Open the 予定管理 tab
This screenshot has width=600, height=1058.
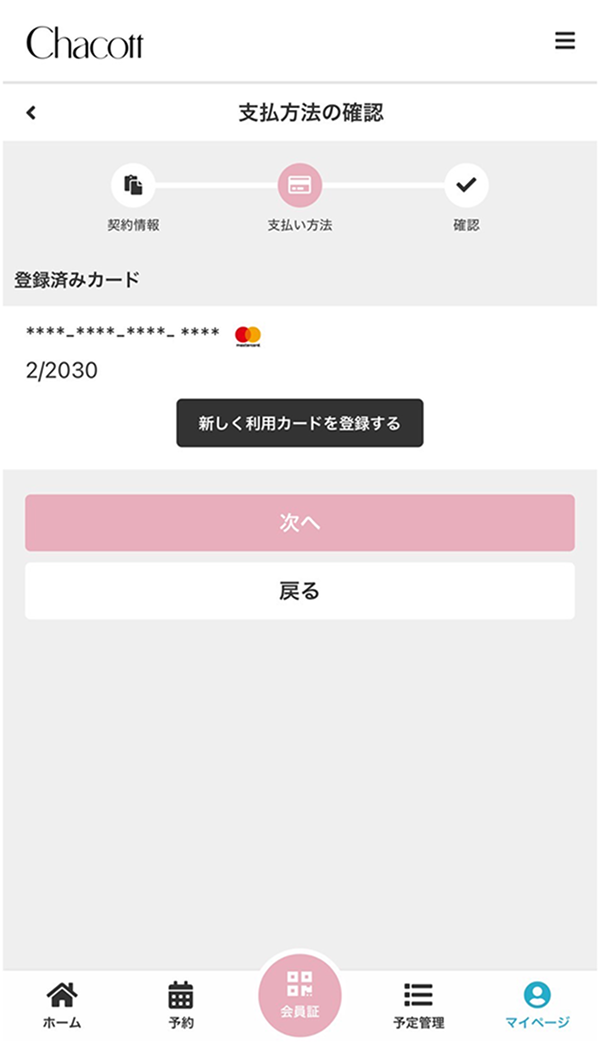tap(418, 1005)
